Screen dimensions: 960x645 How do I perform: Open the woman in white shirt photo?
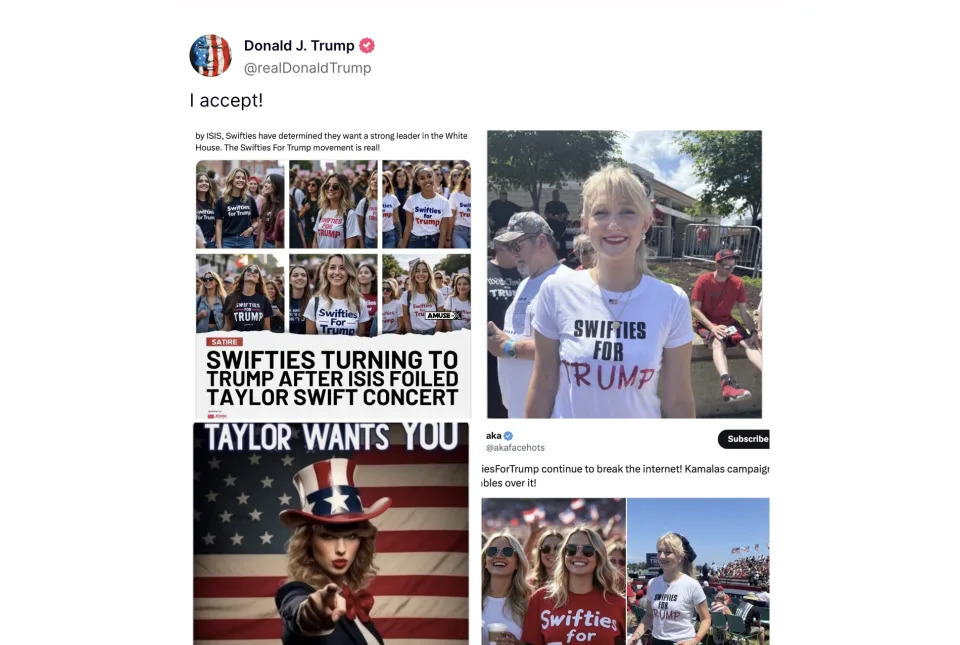point(624,274)
